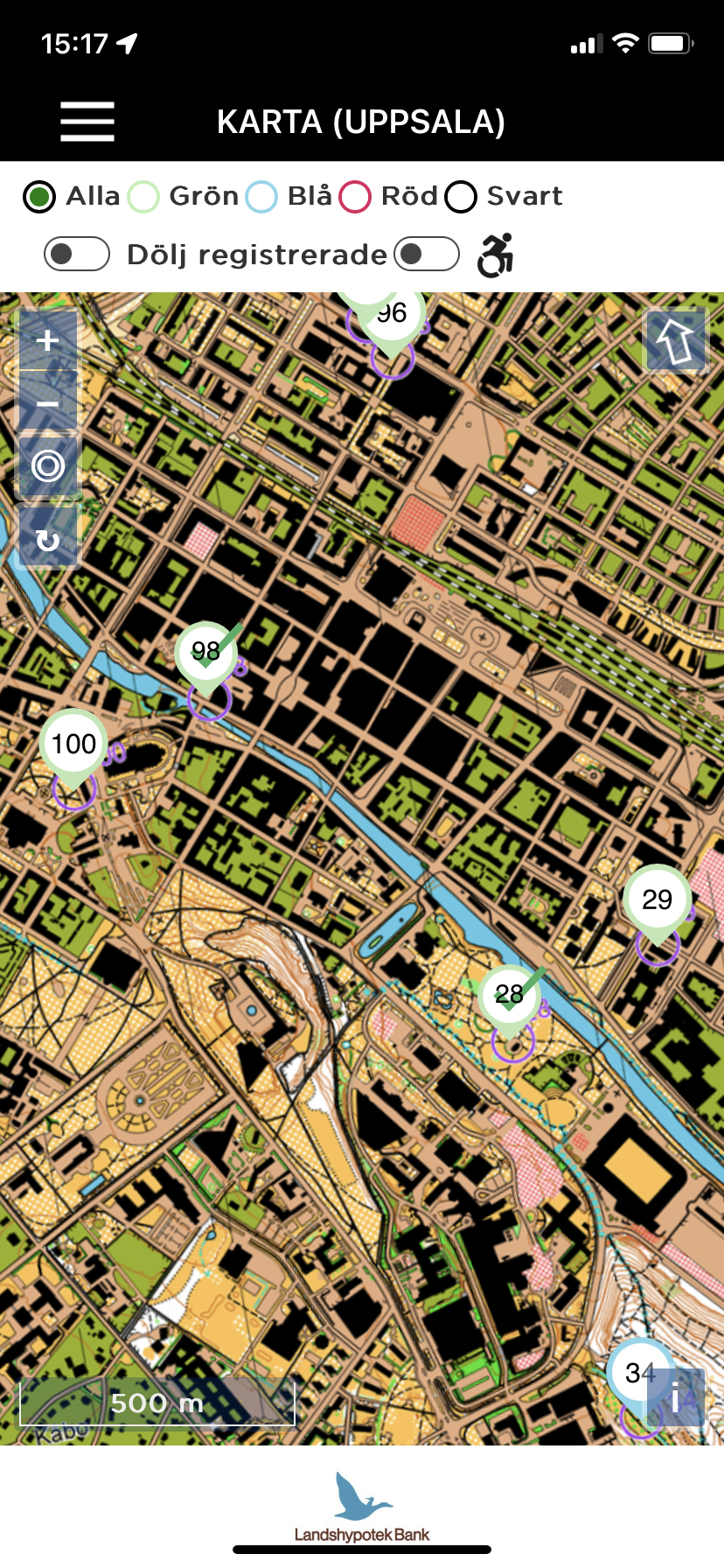Image resolution: width=724 pixels, height=1568 pixels.
Task: Zoom out on the map
Action: coord(48,402)
